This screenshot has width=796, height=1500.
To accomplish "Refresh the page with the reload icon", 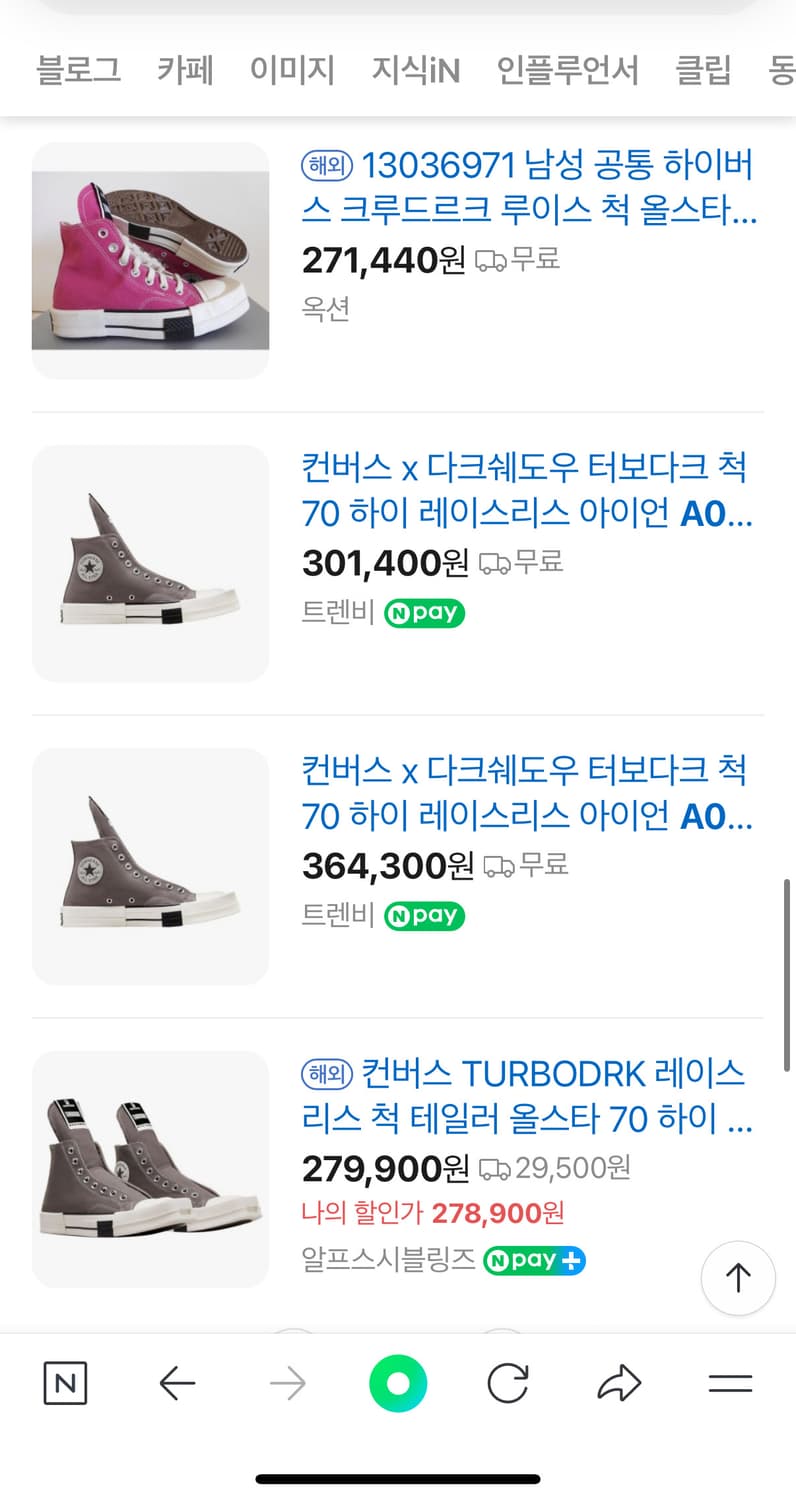I will point(508,1383).
